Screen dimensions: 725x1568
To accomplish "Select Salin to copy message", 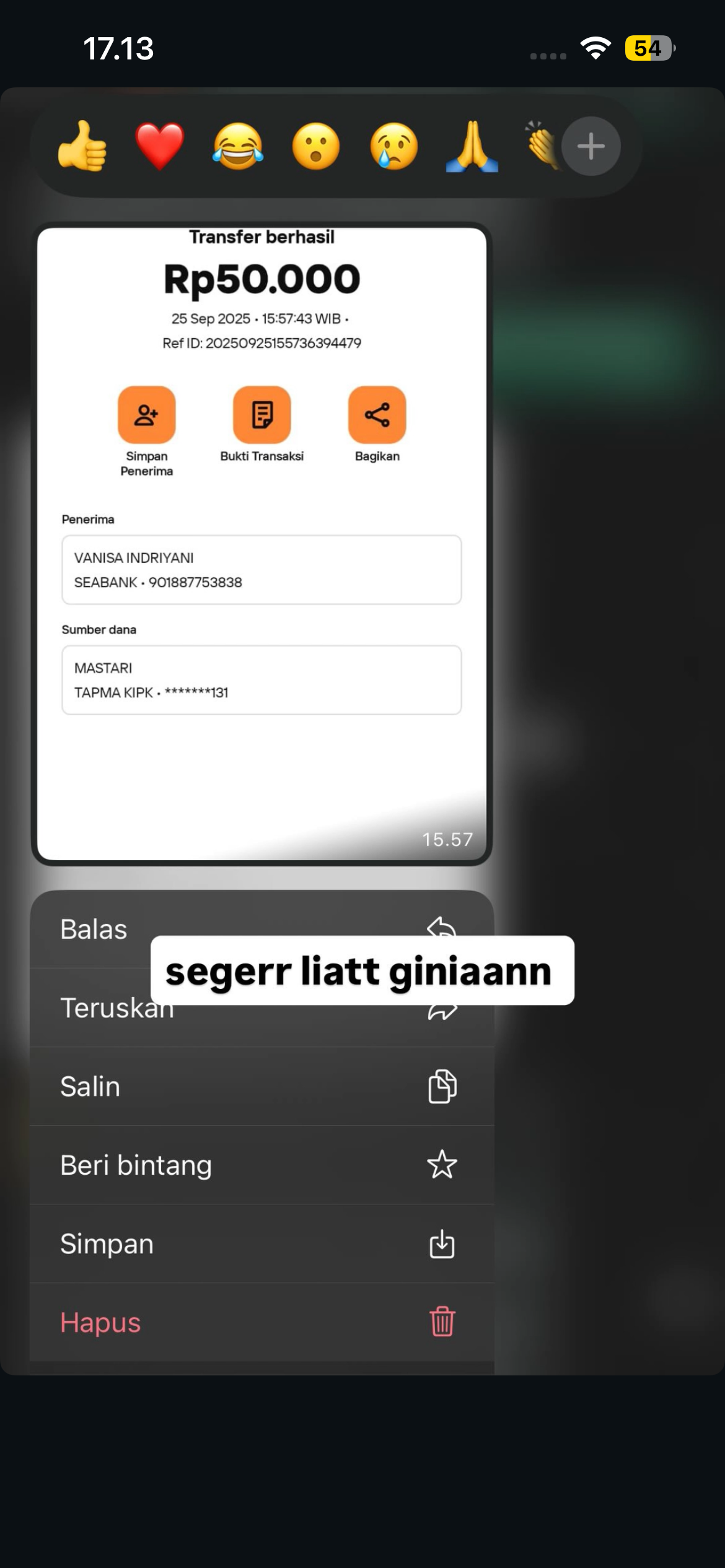I will coord(90,1087).
